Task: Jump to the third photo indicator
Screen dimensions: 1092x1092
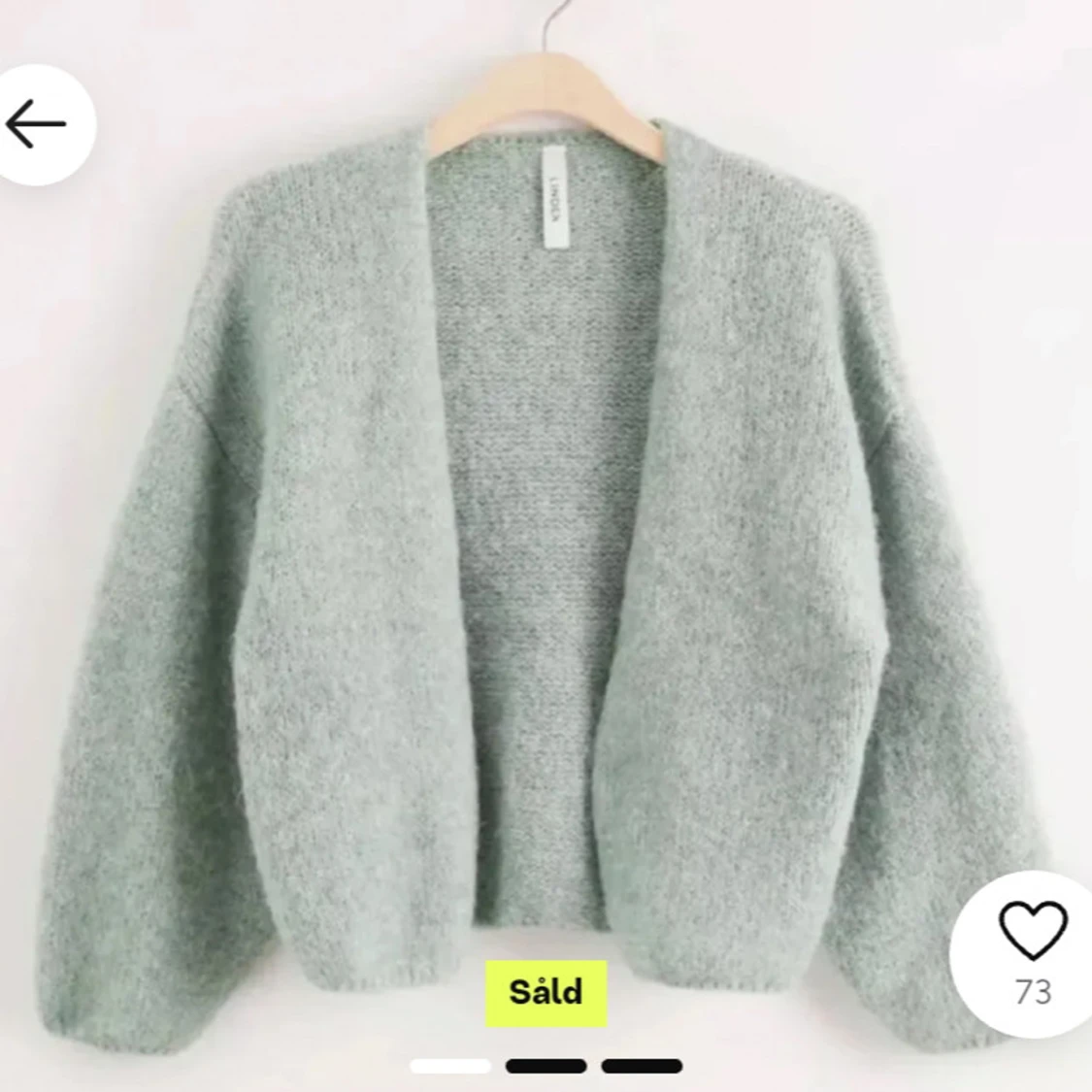Action: point(641,1066)
